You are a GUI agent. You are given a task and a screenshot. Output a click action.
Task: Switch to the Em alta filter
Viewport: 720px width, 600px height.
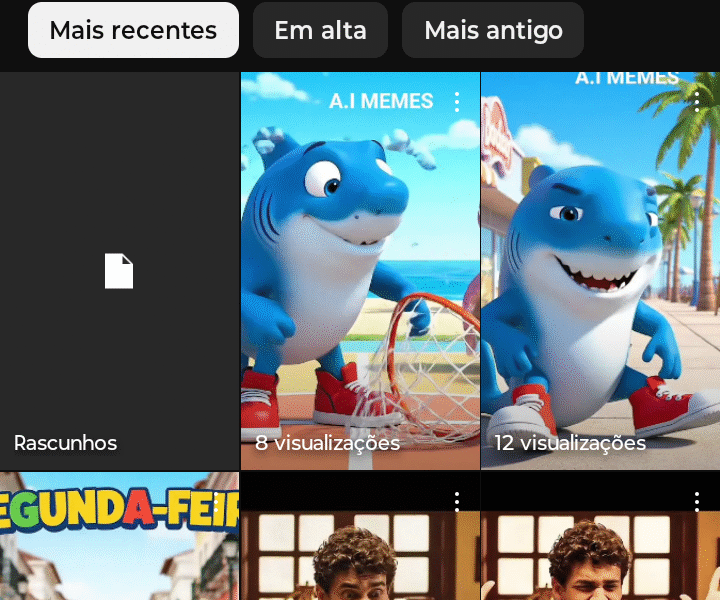pyautogui.click(x=320, y=30)
